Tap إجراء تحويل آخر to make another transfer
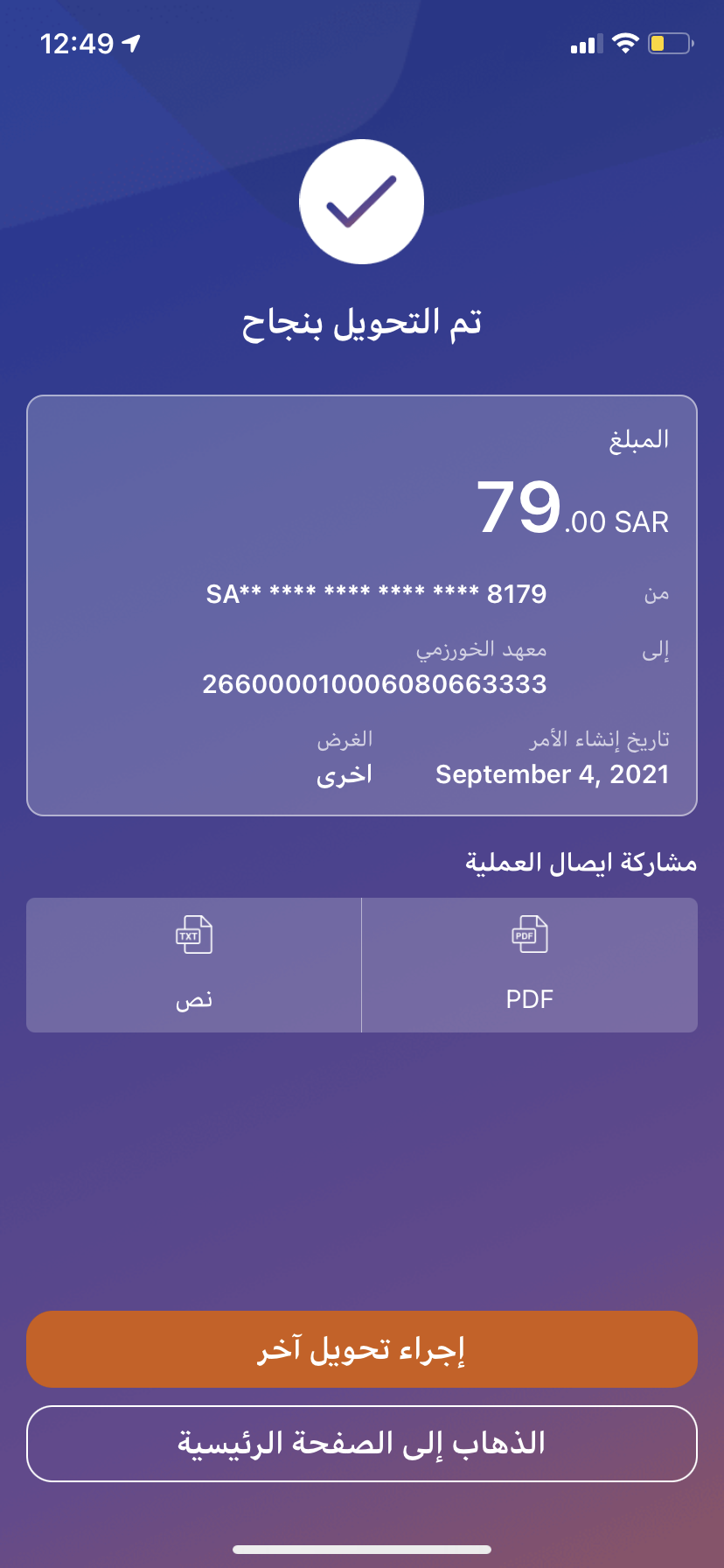The width and height of the screenshot is (724, 1568). tap(362, 1348)
